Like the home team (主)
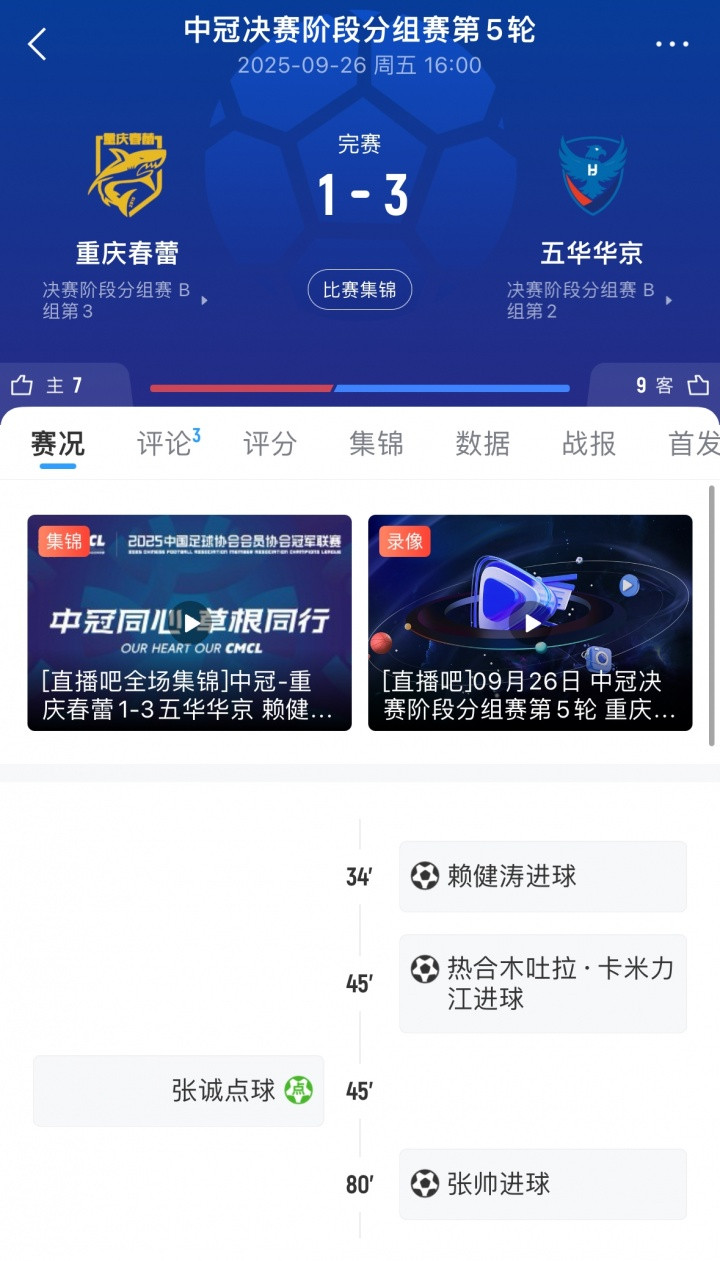The image size is (720, 1261). click(x=22, y=385)
